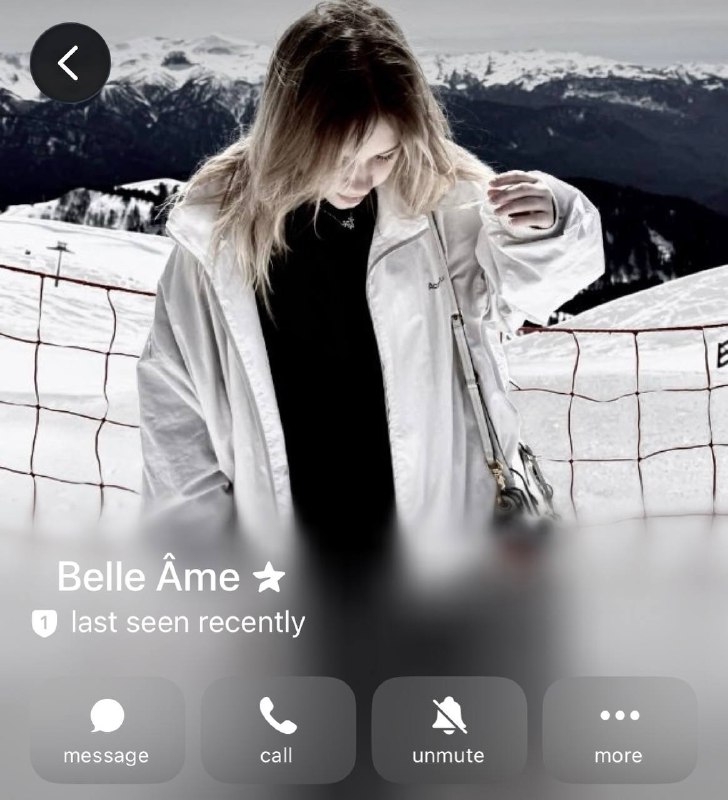
Task: Go back using the arrow button
Action: [x=70, y=63]
